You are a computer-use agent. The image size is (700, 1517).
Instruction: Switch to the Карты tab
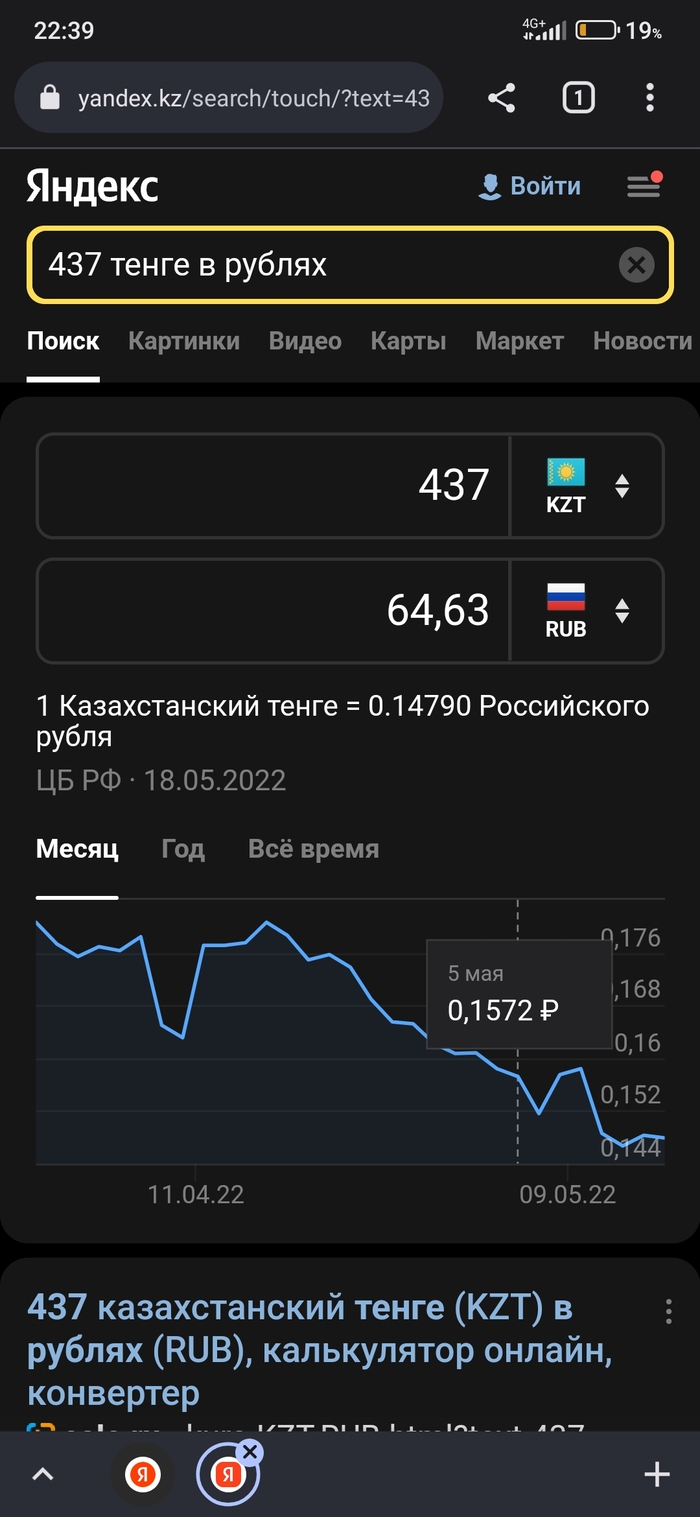(x=408, y=341)
